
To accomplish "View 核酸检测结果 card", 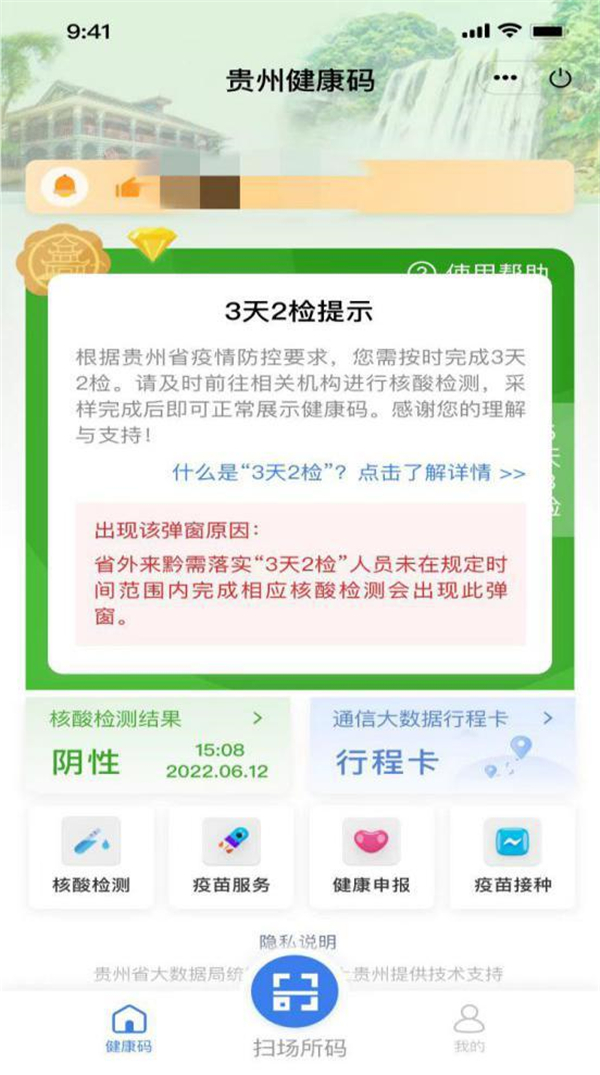I will click(158, 745).
